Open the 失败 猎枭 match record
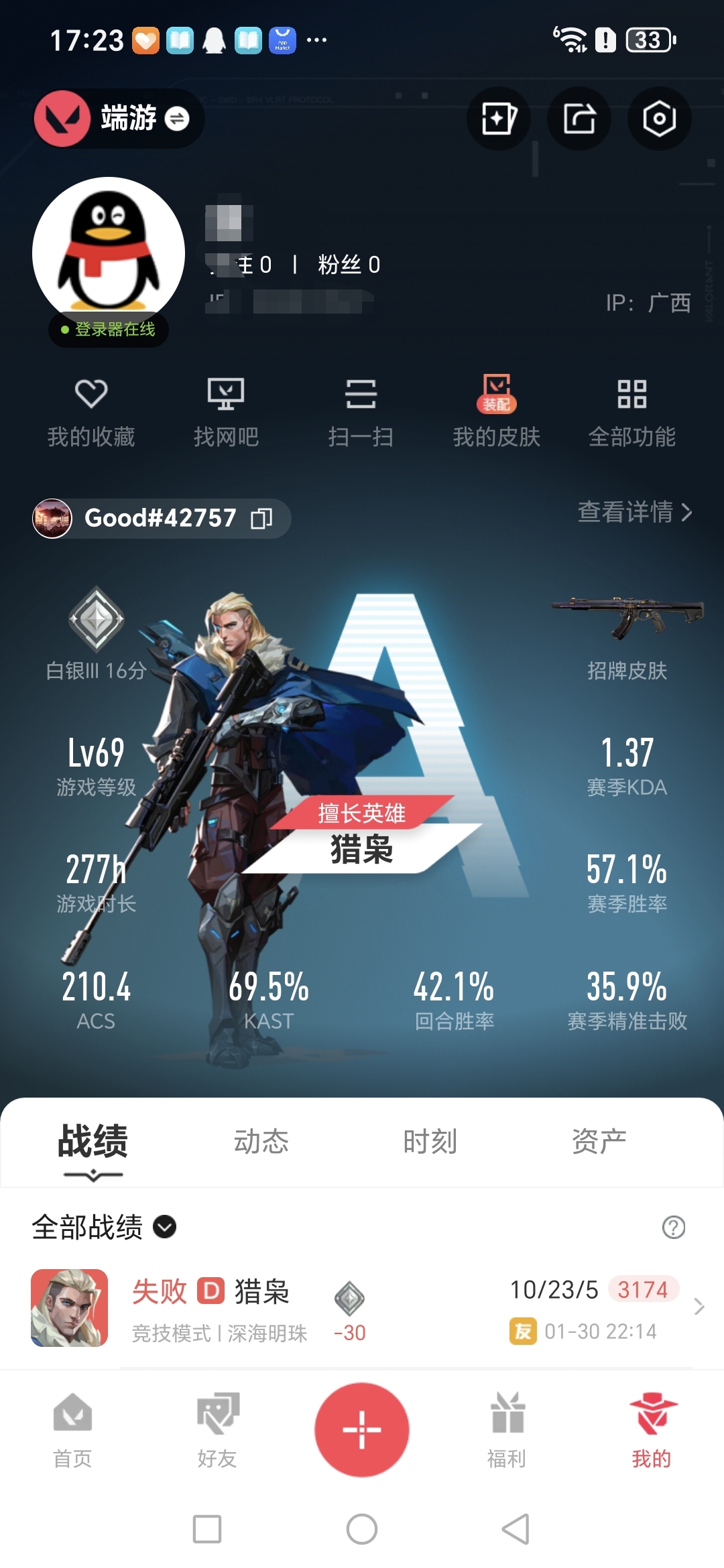This screenshot has height=1568, width=724. [x=362, y=1308]
